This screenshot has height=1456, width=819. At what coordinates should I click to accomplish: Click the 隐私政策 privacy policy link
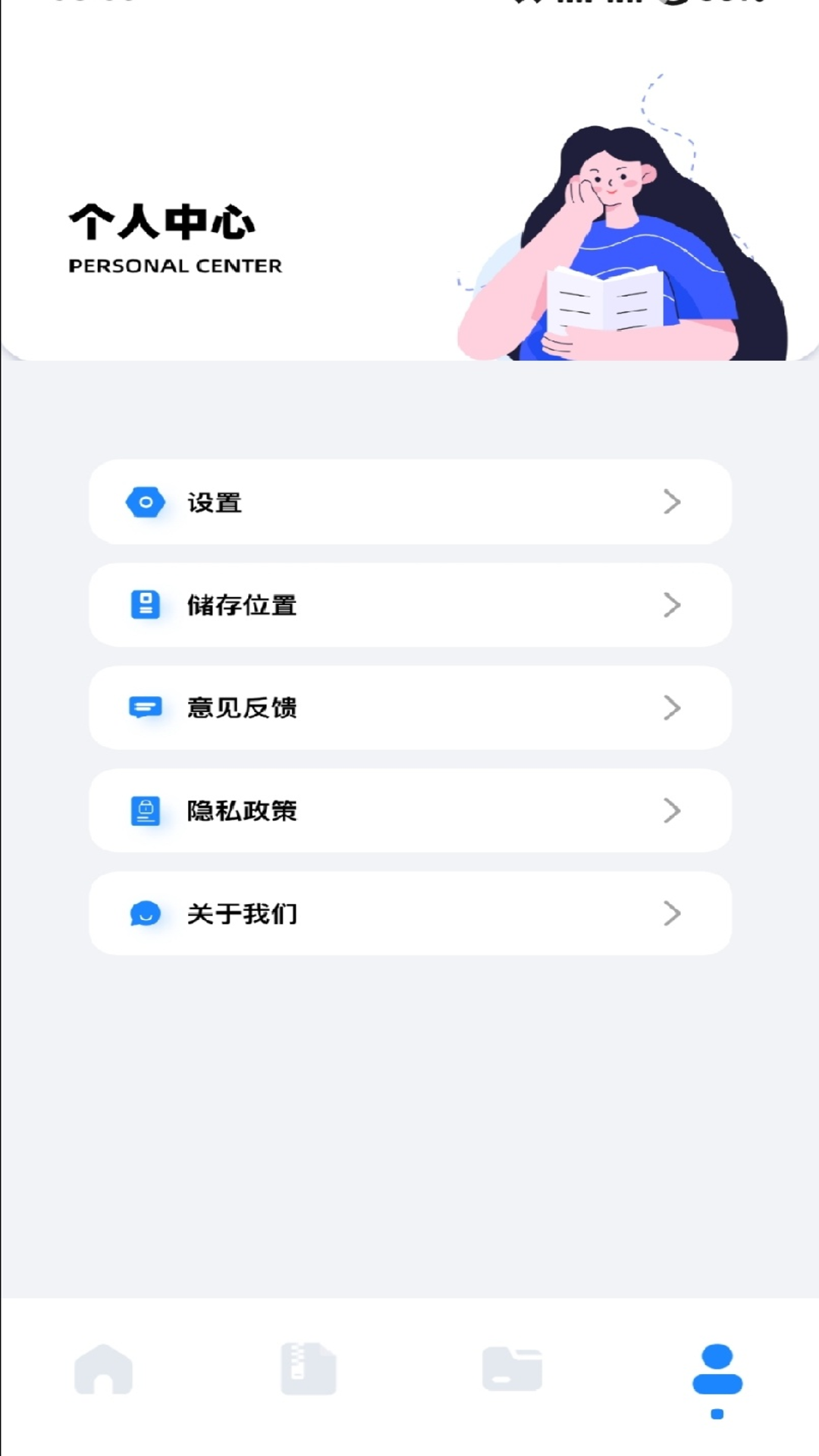[409, 811]
